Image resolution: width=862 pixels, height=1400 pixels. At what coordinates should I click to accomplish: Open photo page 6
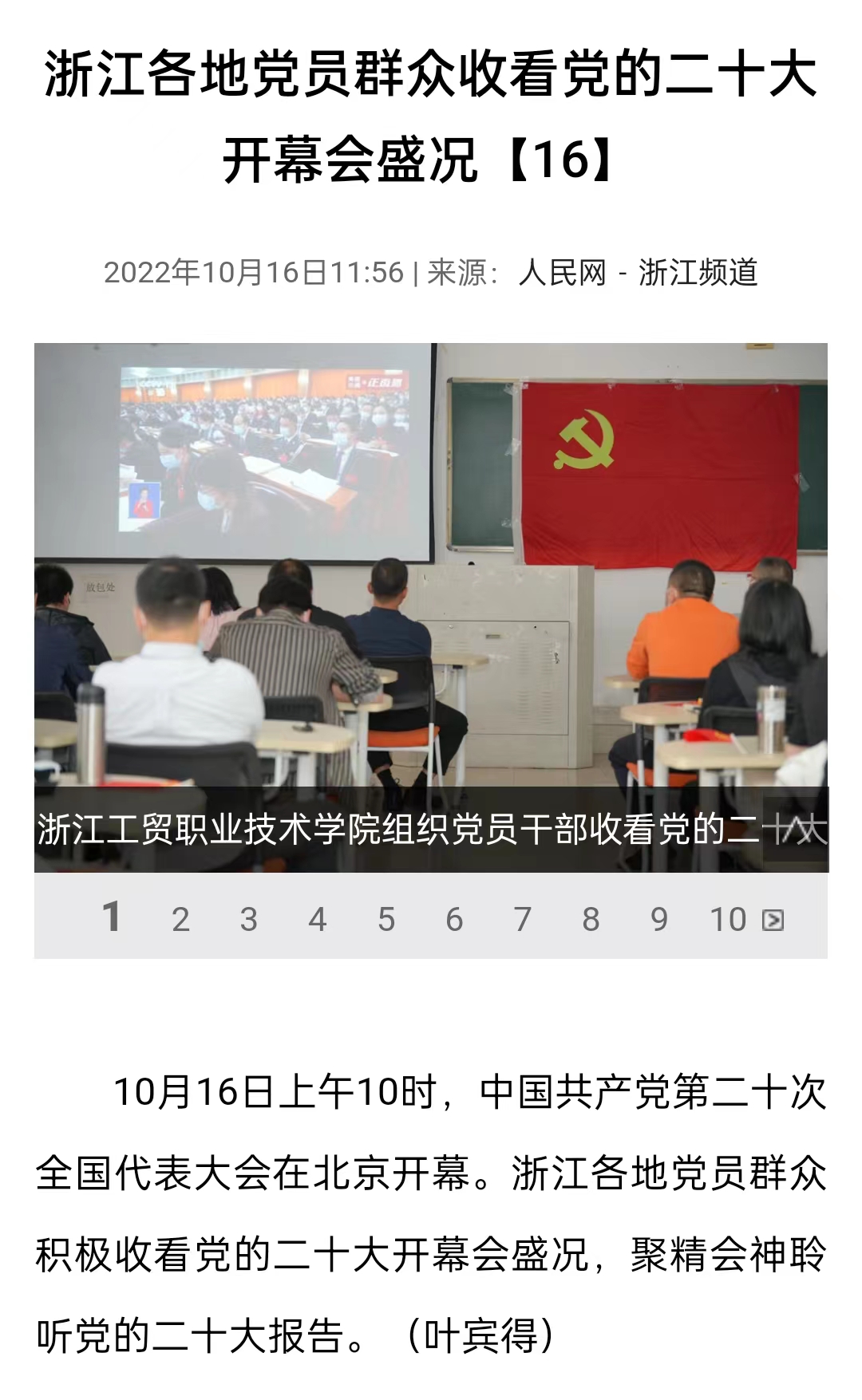pyautogui.click(x=454, y=919)
